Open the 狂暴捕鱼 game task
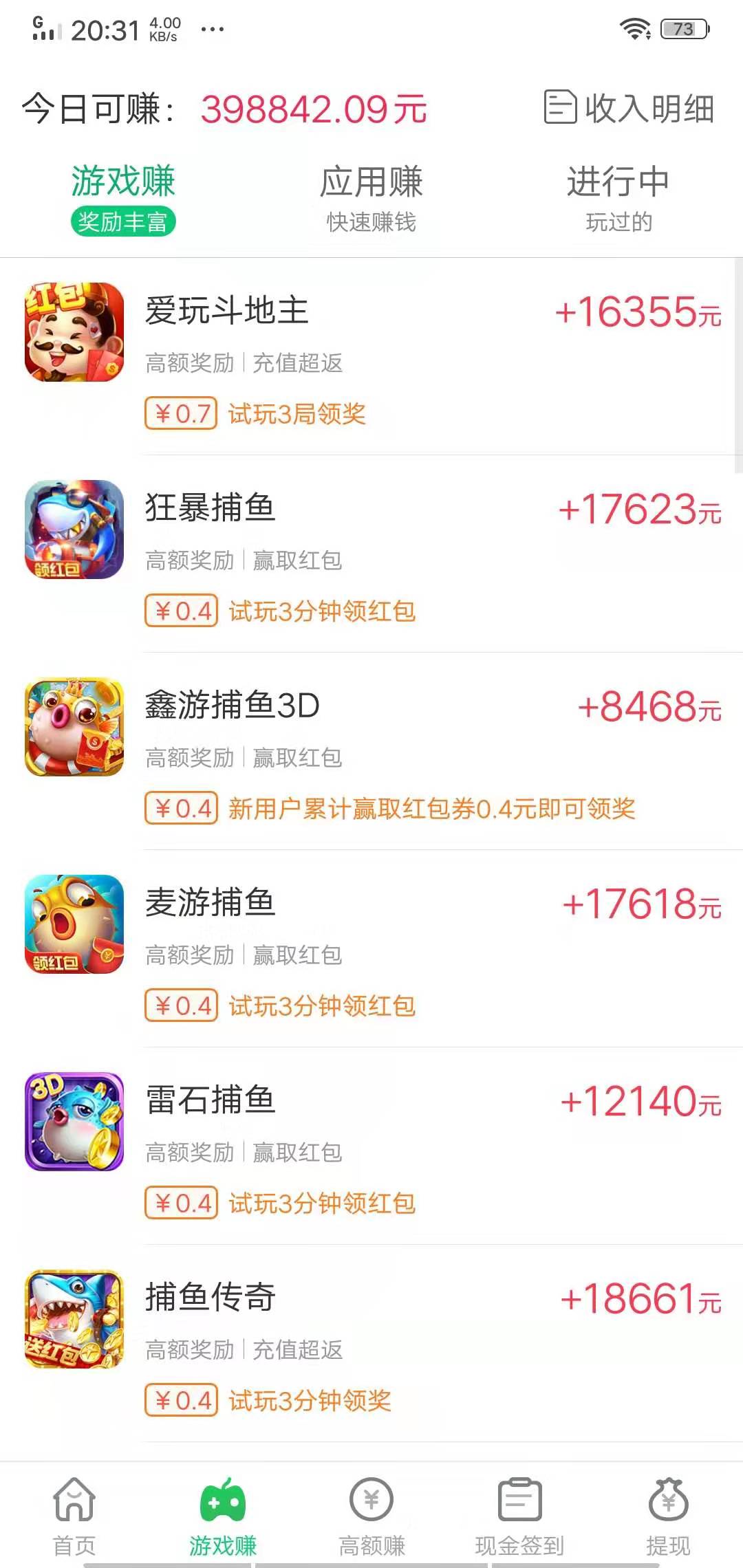The height and width of the screenshot is (1568, 743). 371,554
